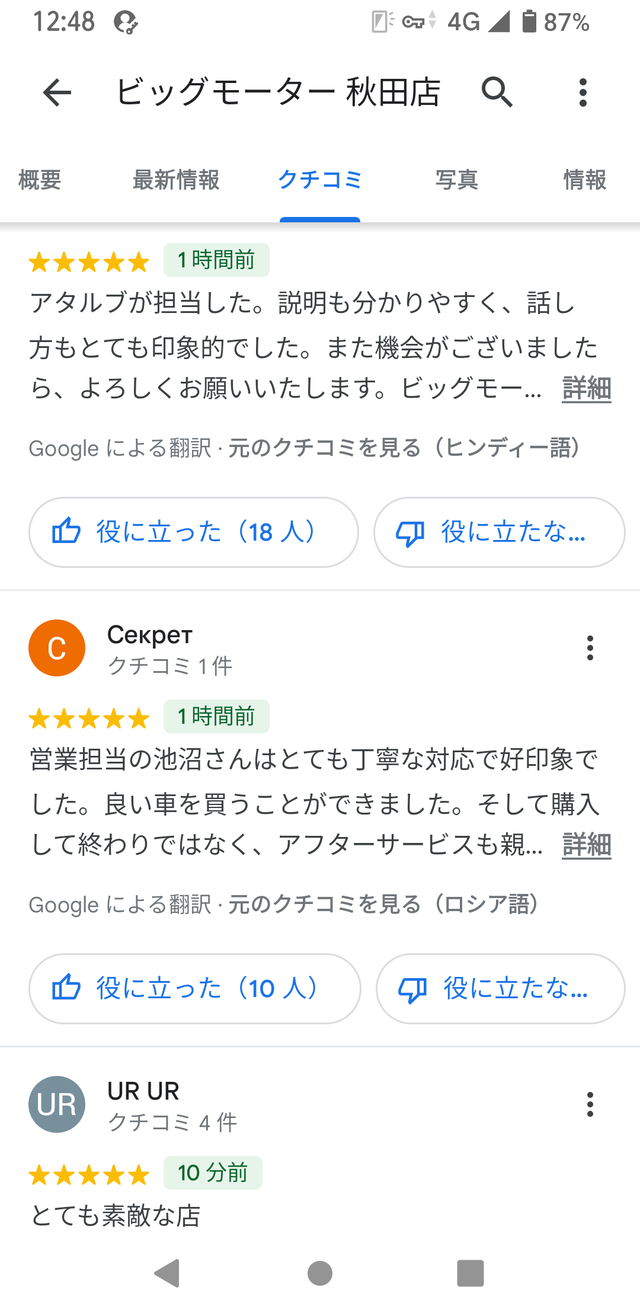This screenshot has height=1316, width=640.
Task: Expand 詳細 on the 池沼さん review
Action: pos(586,845)
